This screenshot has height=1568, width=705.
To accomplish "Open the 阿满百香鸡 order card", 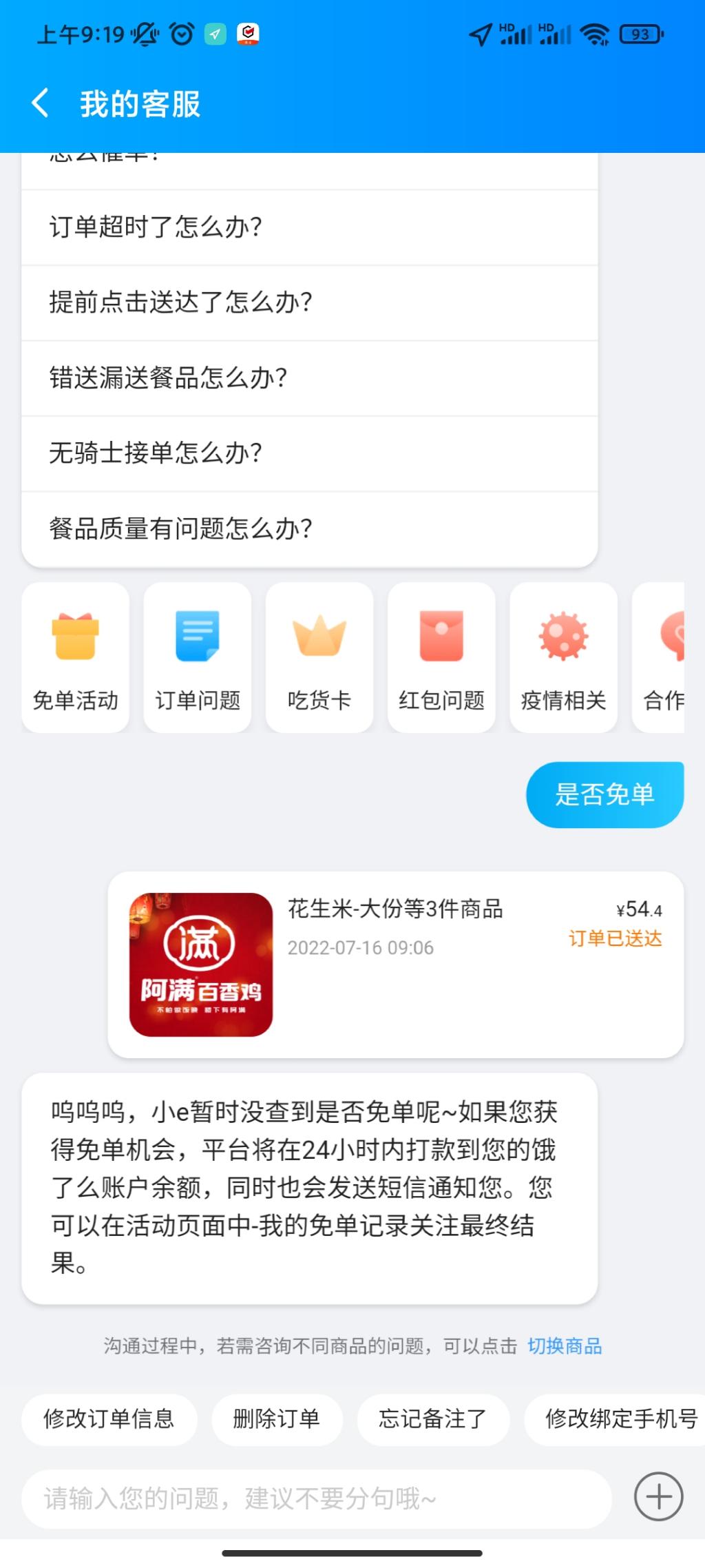I will click(x=395, y=964).
